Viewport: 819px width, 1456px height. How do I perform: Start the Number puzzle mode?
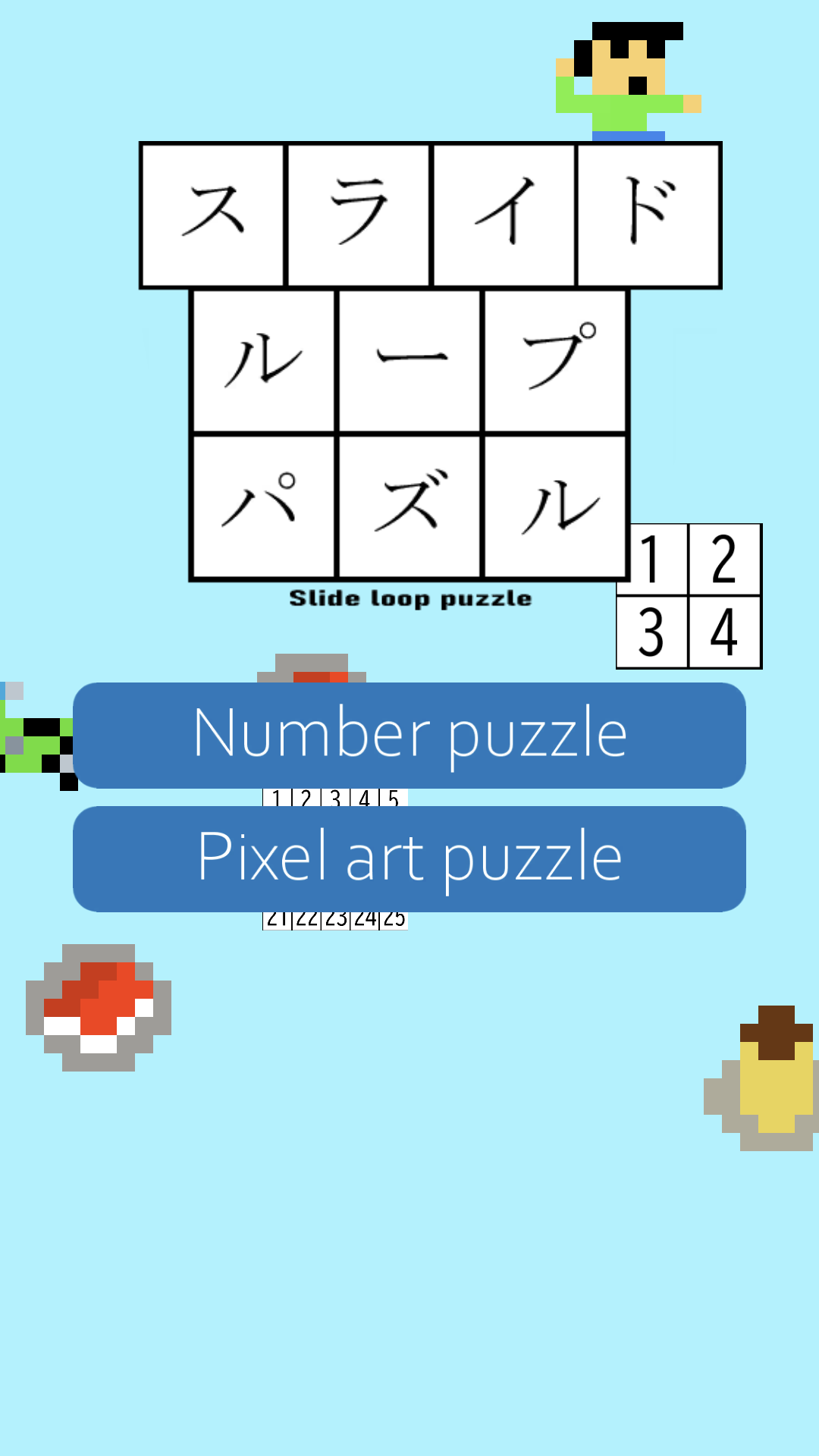pyautogui.click(x=409, y=735)
